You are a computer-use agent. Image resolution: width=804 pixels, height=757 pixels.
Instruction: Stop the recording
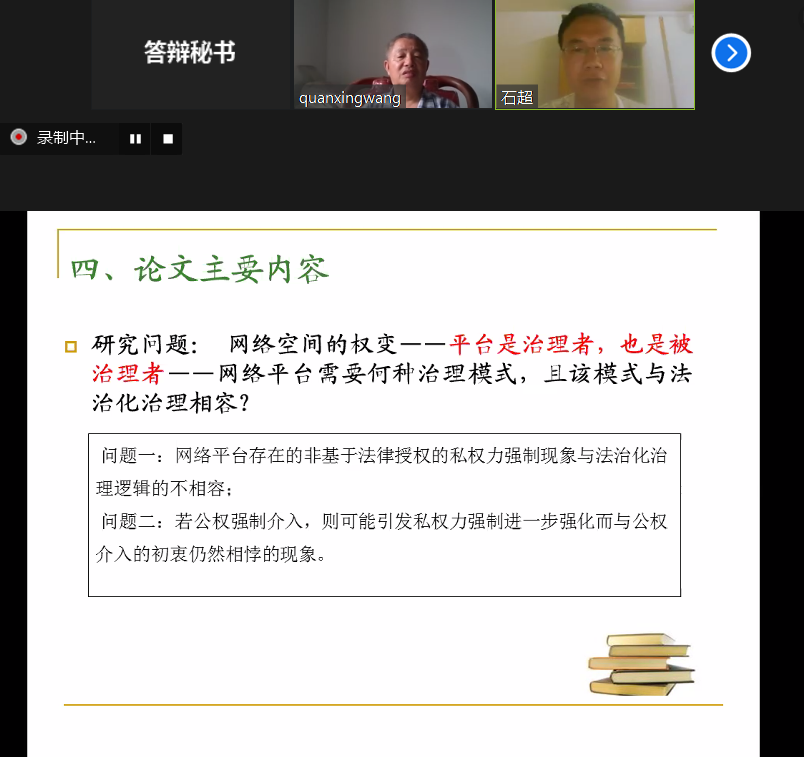[x=168, y=138]
